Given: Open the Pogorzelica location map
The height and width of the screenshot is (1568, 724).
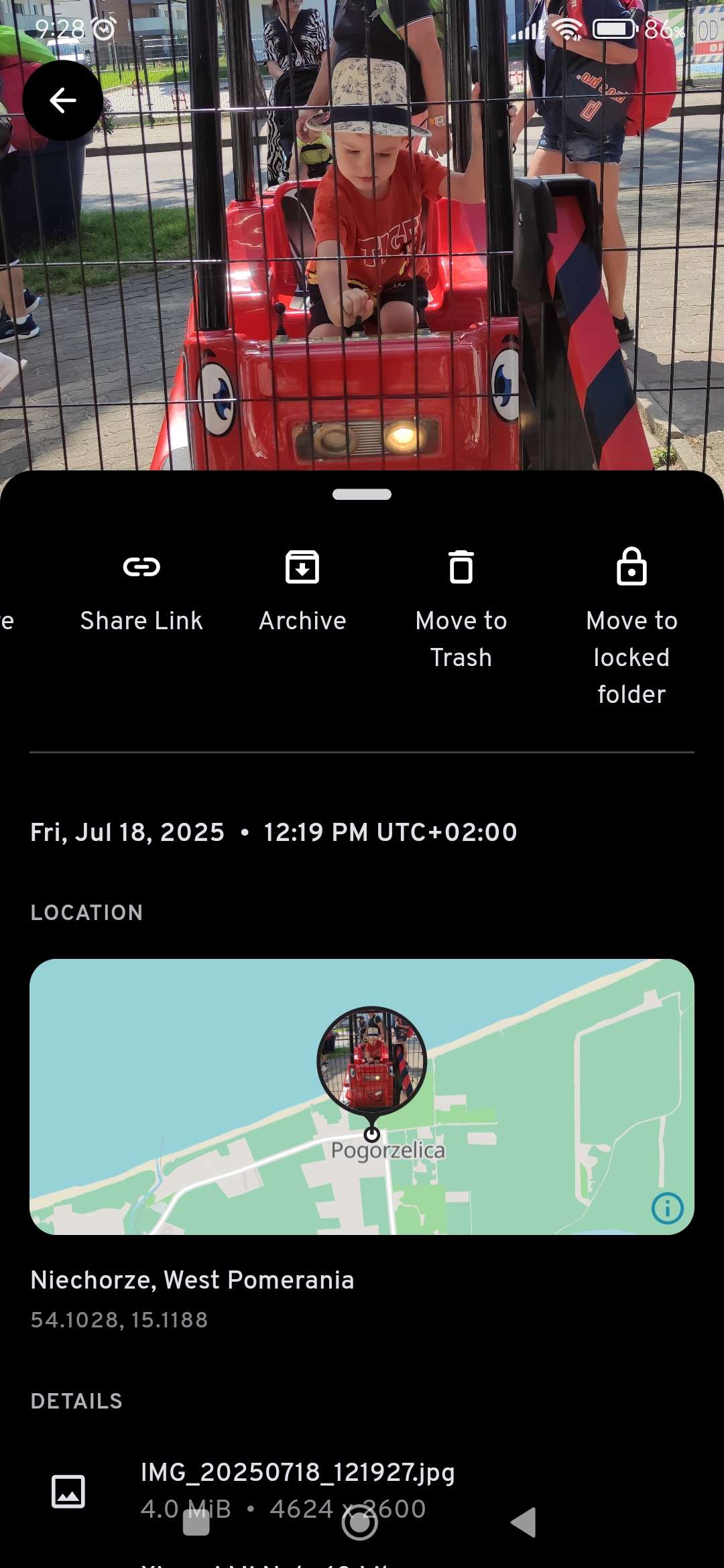Looking at the screenshot, I should pos(362,1096).
